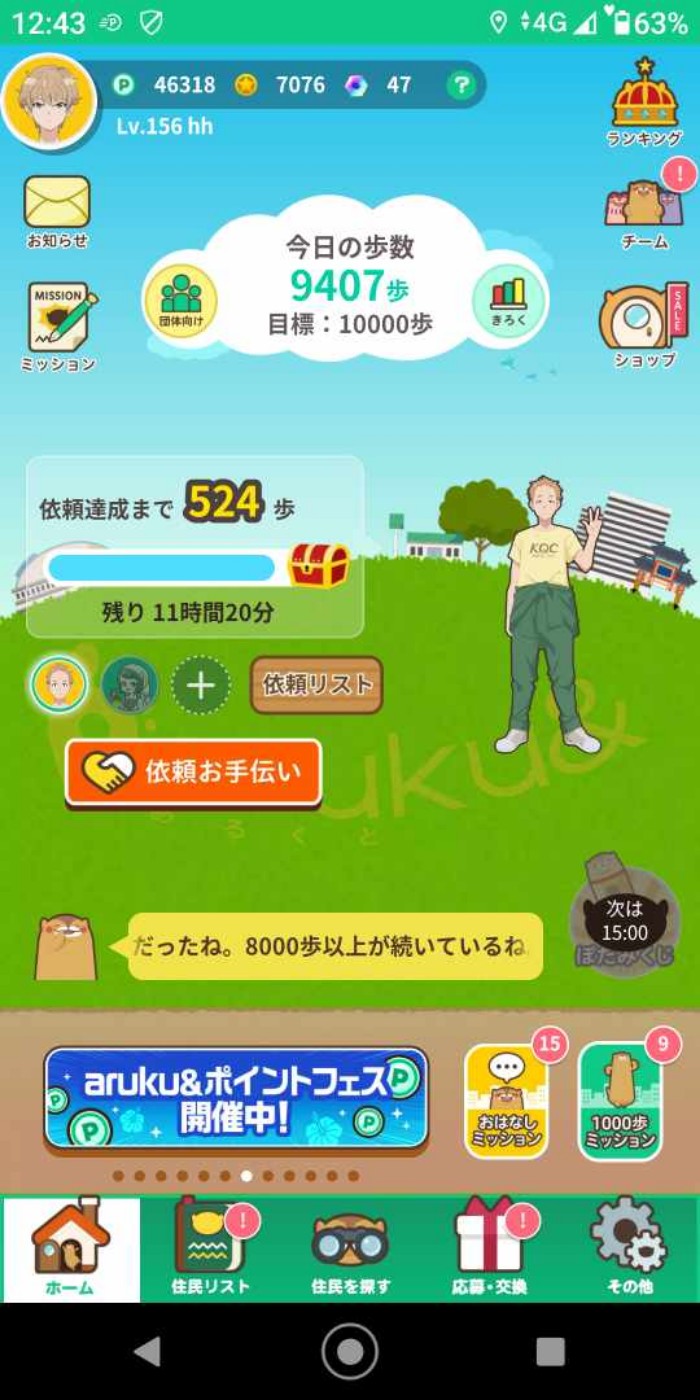
Task: Open the ショップ sale icon
Action: click(645, 324)
